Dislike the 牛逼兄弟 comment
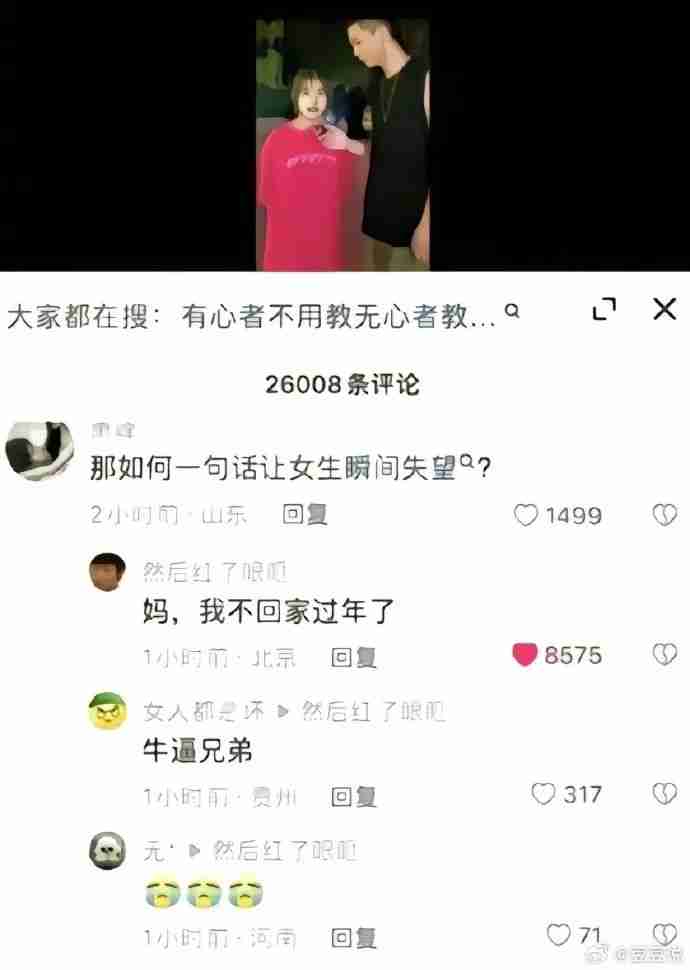 click(x=664, y=795)
